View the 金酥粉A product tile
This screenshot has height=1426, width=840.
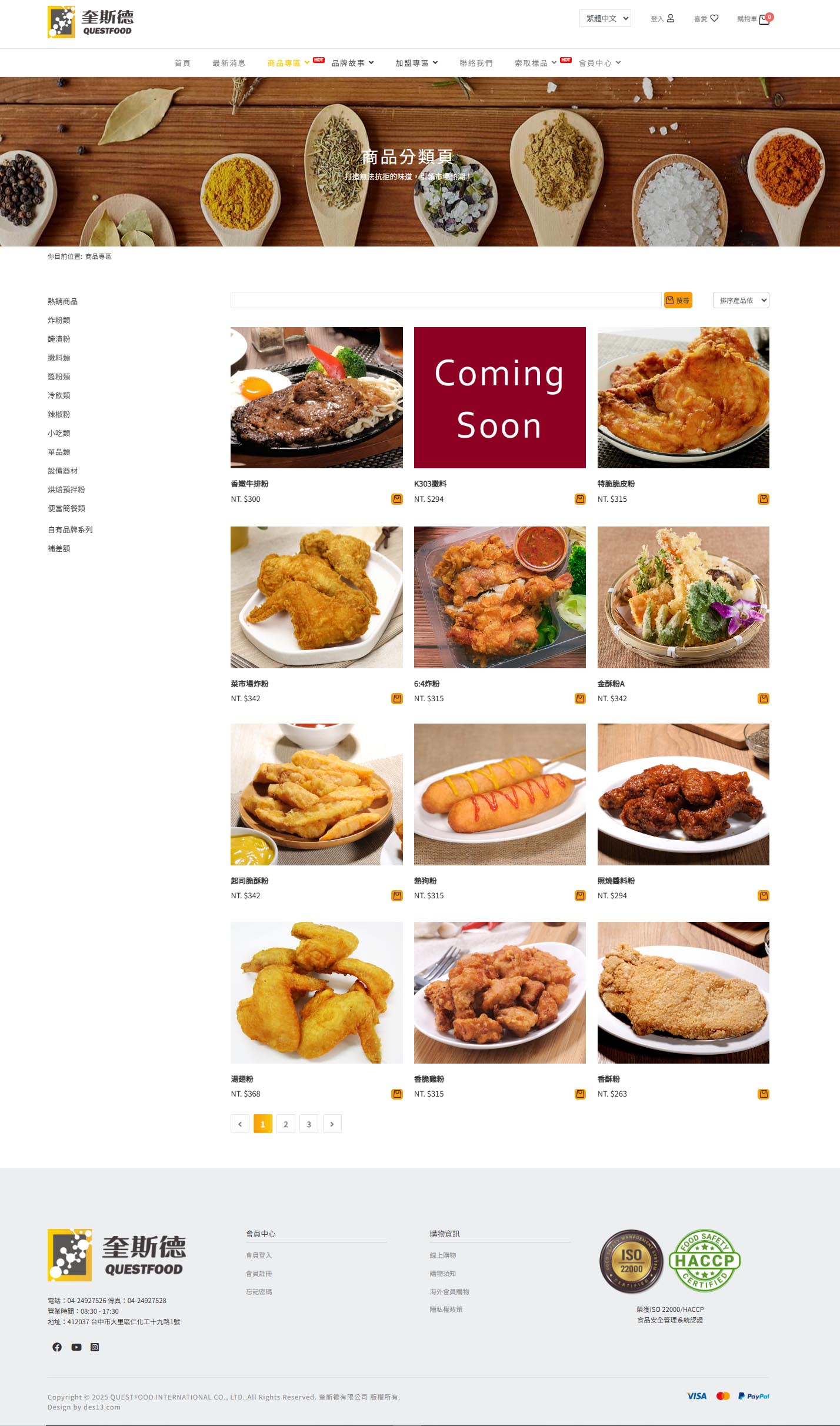[x=683, y=597]
